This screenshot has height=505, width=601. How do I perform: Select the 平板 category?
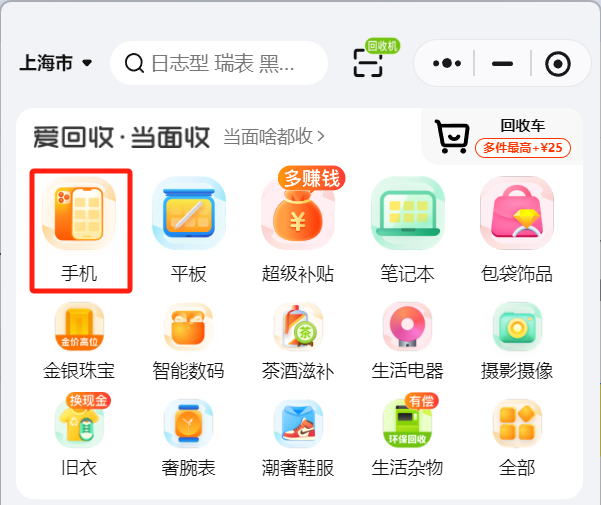tap(188, 231)
